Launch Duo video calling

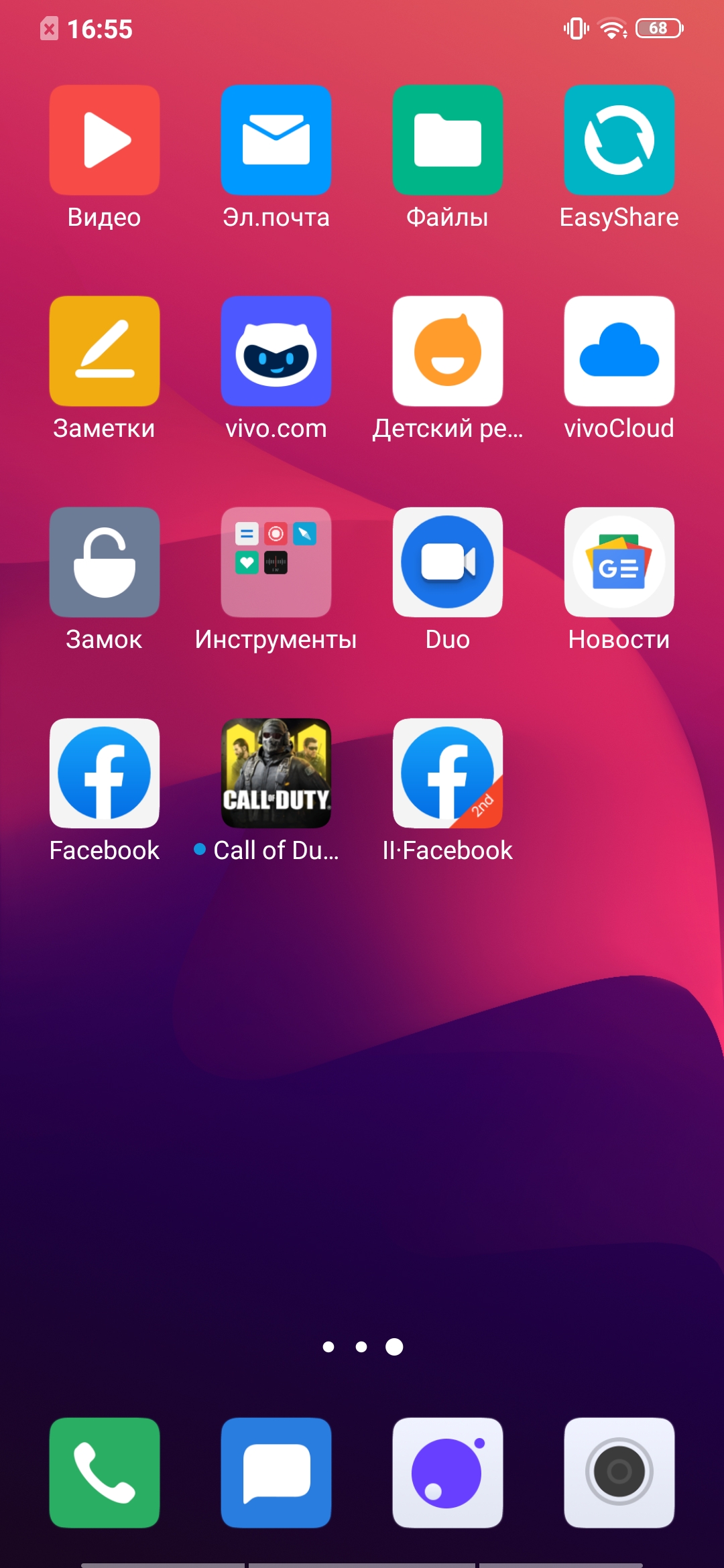448,562
